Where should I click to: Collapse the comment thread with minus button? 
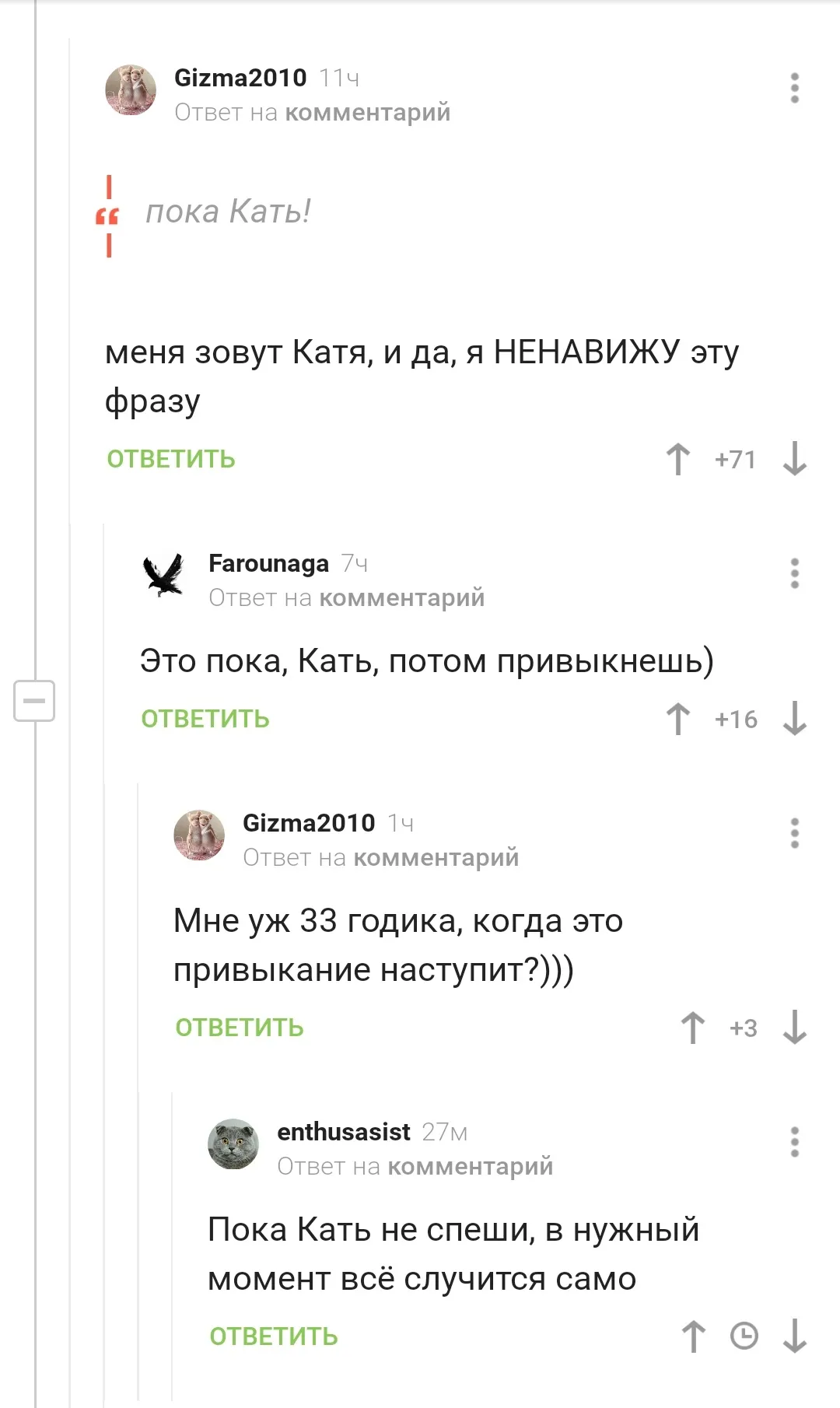pos(34,701)
